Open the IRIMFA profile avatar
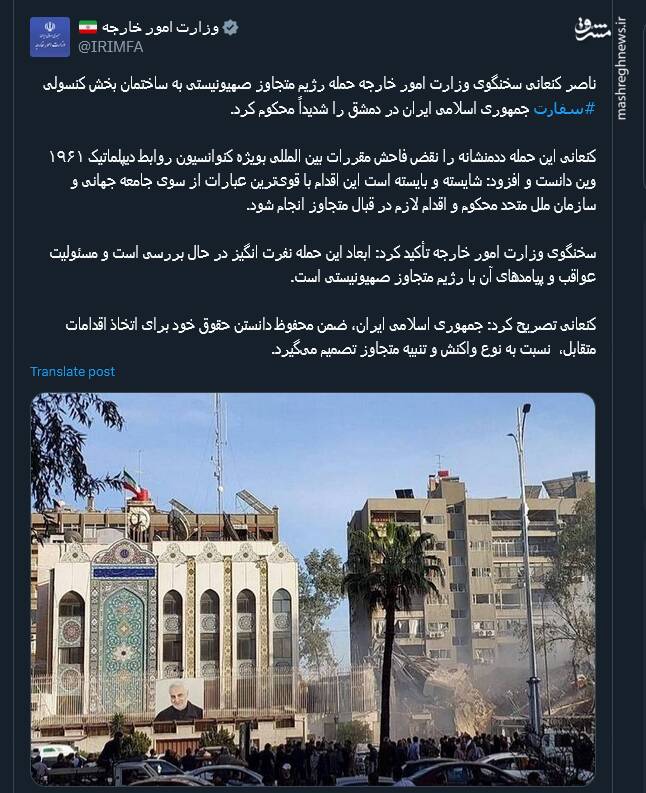The width and height of the screenshot is (646, 793). [50, 37]
